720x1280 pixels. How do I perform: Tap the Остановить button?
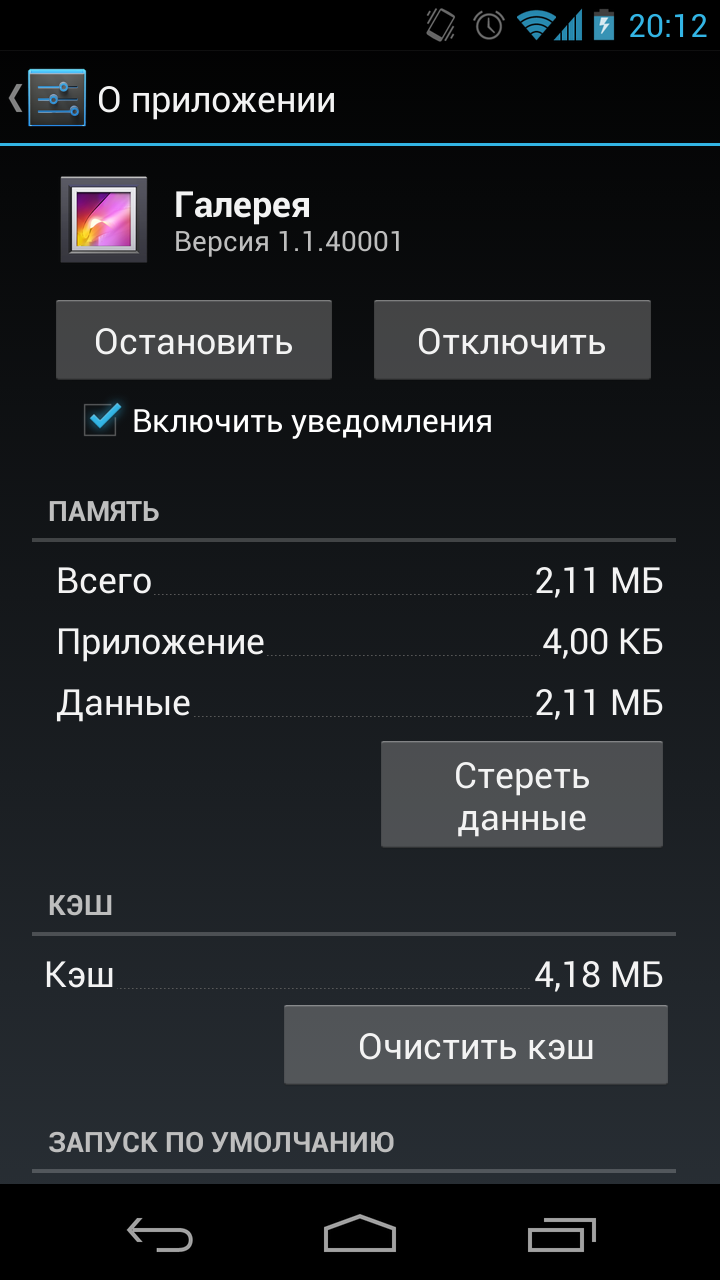pyautogui.click(x=194, y=341)
